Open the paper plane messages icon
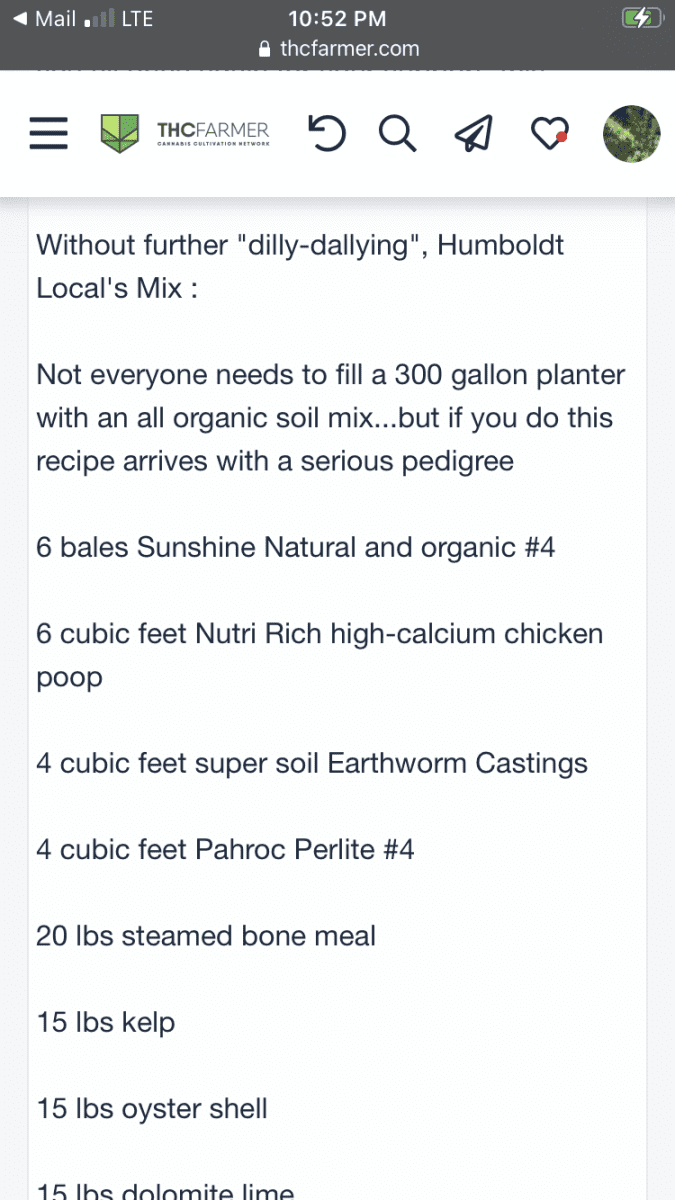 [473, 134]
